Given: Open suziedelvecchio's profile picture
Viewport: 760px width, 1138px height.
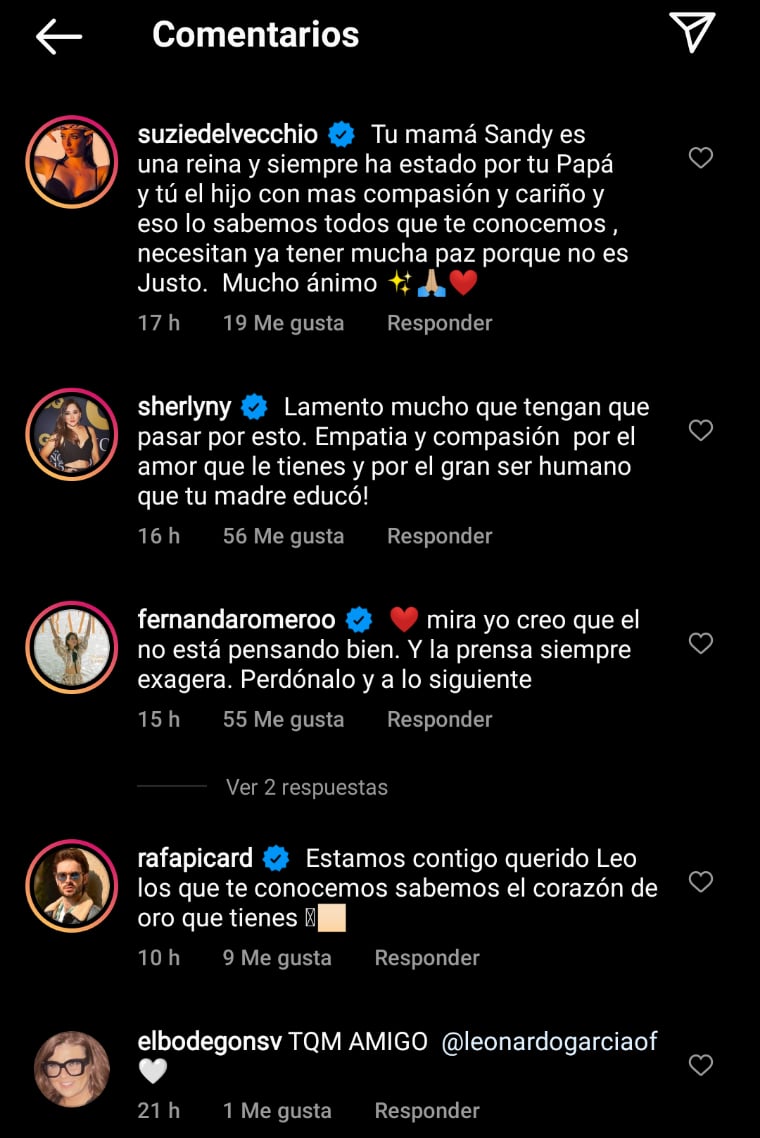Looking at the screenshot, I should tap(71, 160).
